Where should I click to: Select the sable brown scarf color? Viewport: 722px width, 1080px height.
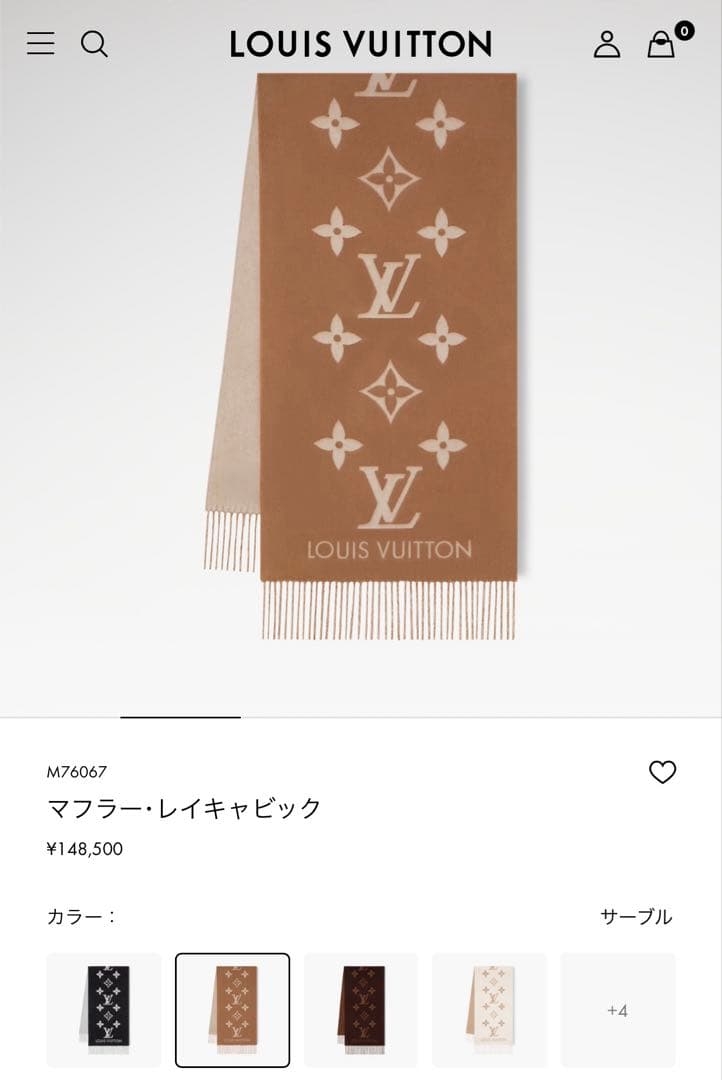[232, 1010]
